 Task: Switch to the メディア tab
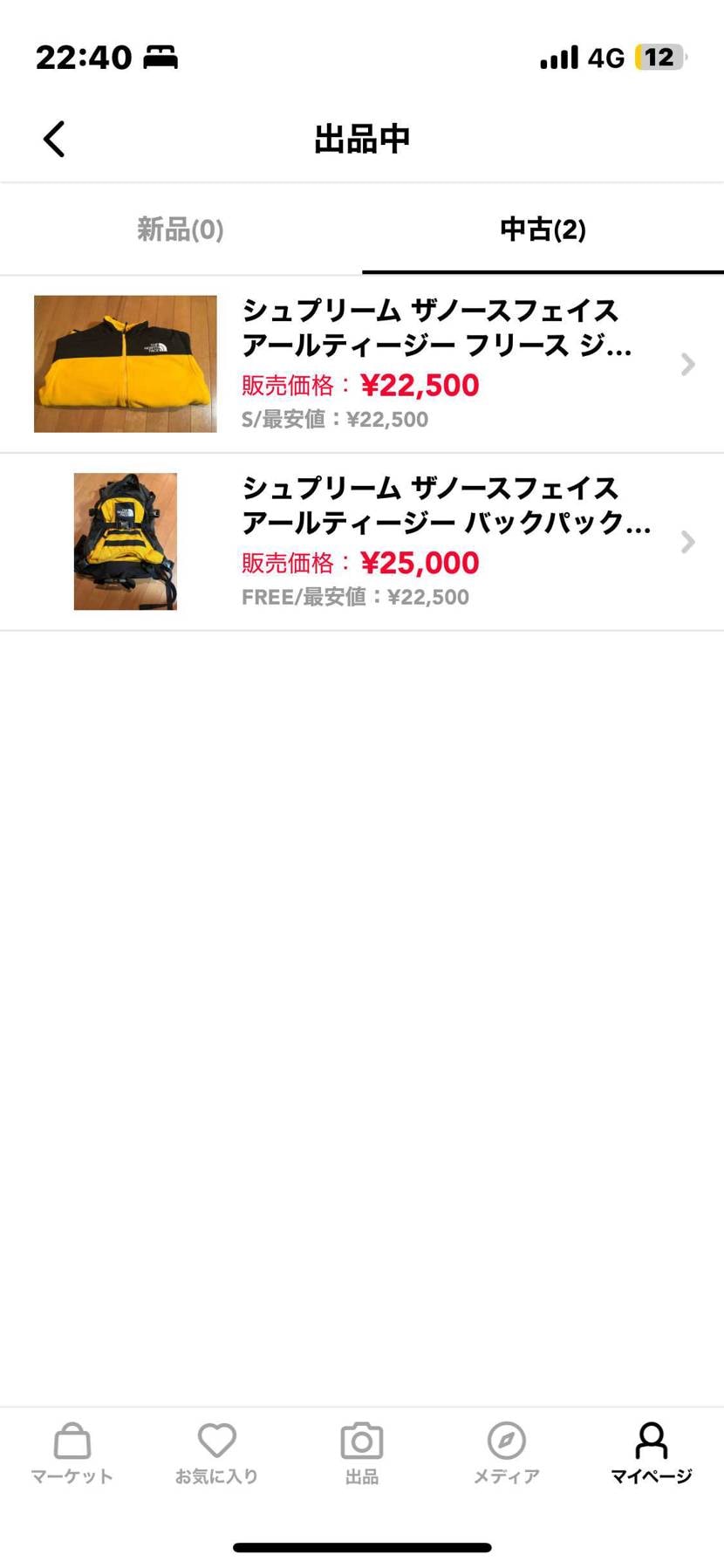coord(506,1453)
